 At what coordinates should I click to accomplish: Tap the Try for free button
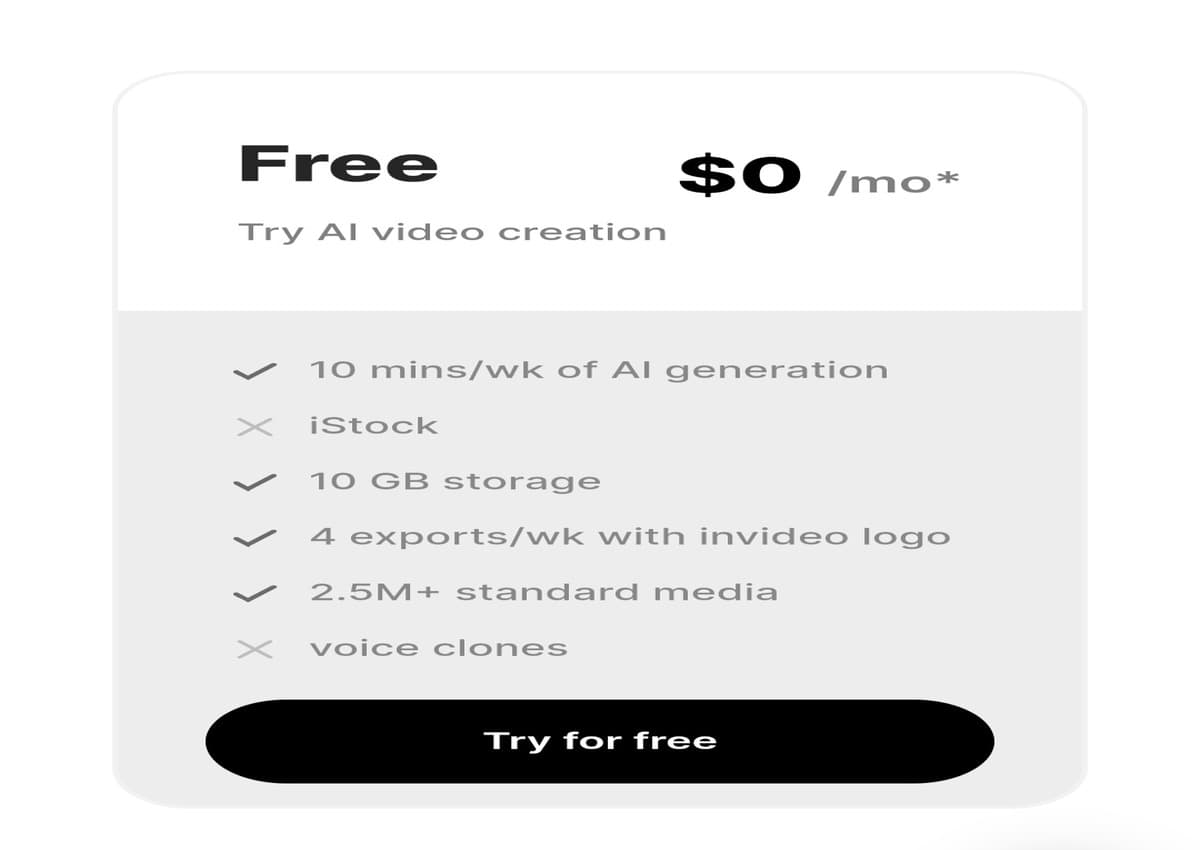pos(599,741)
